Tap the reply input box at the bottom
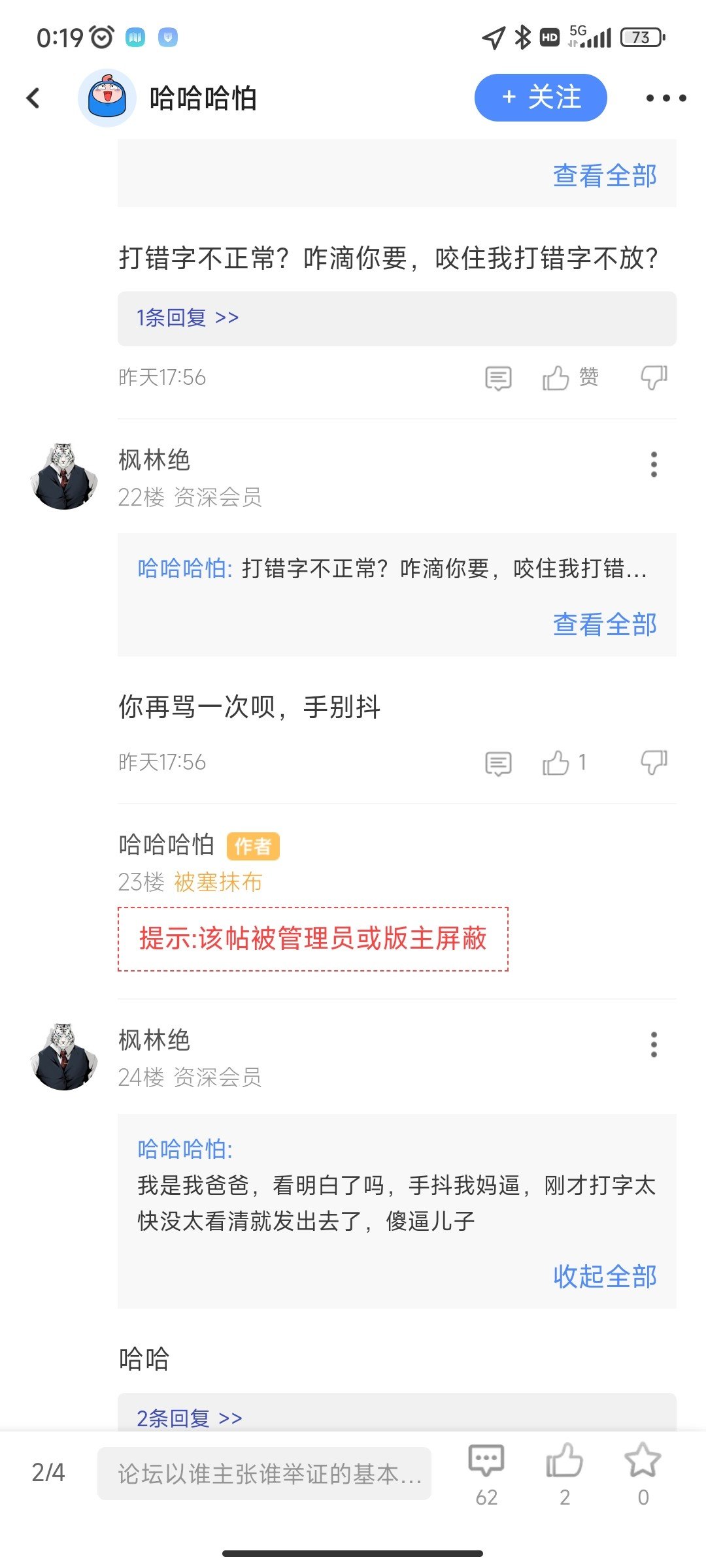The height and width of the screenshot is (1568, 706). coord(264,1474)
